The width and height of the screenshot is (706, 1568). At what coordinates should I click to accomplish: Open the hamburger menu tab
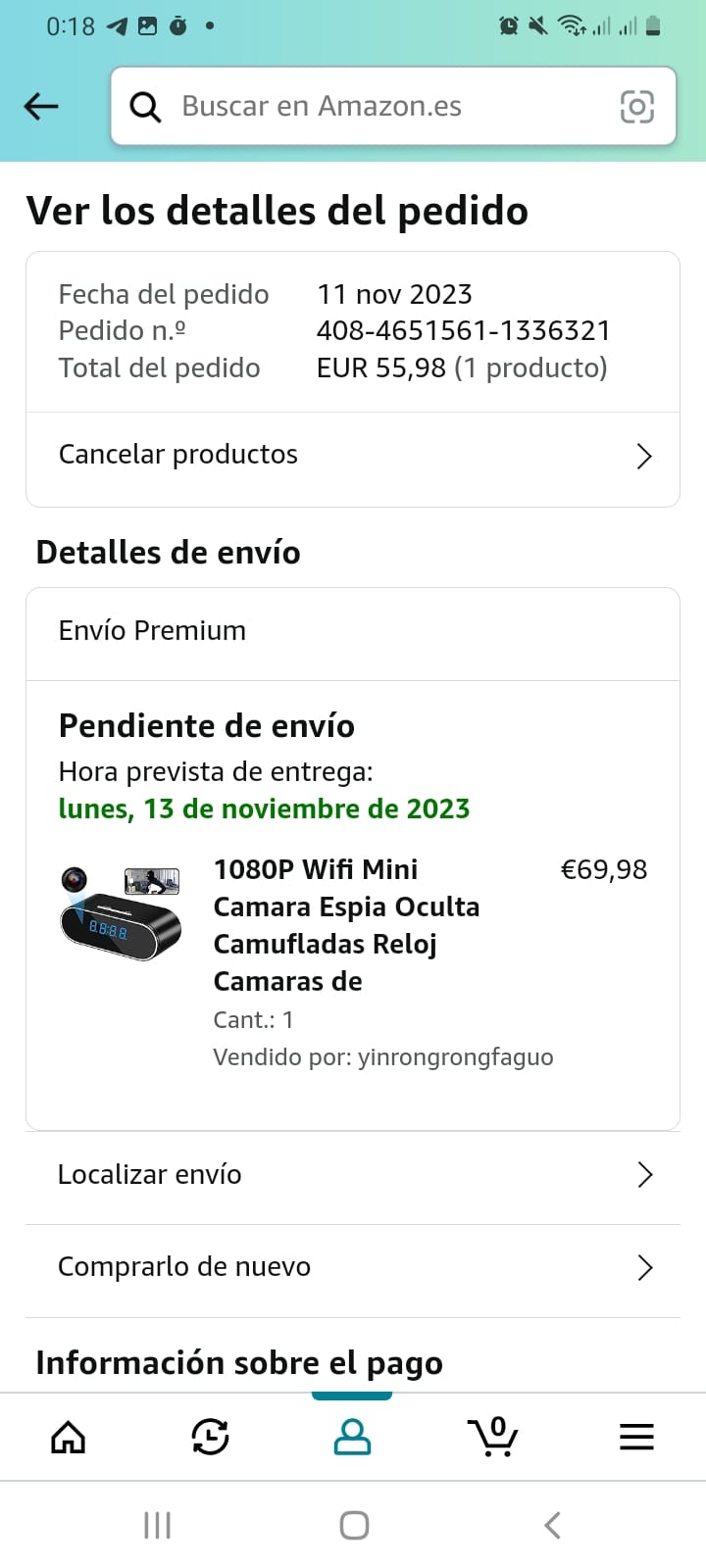636,1437
